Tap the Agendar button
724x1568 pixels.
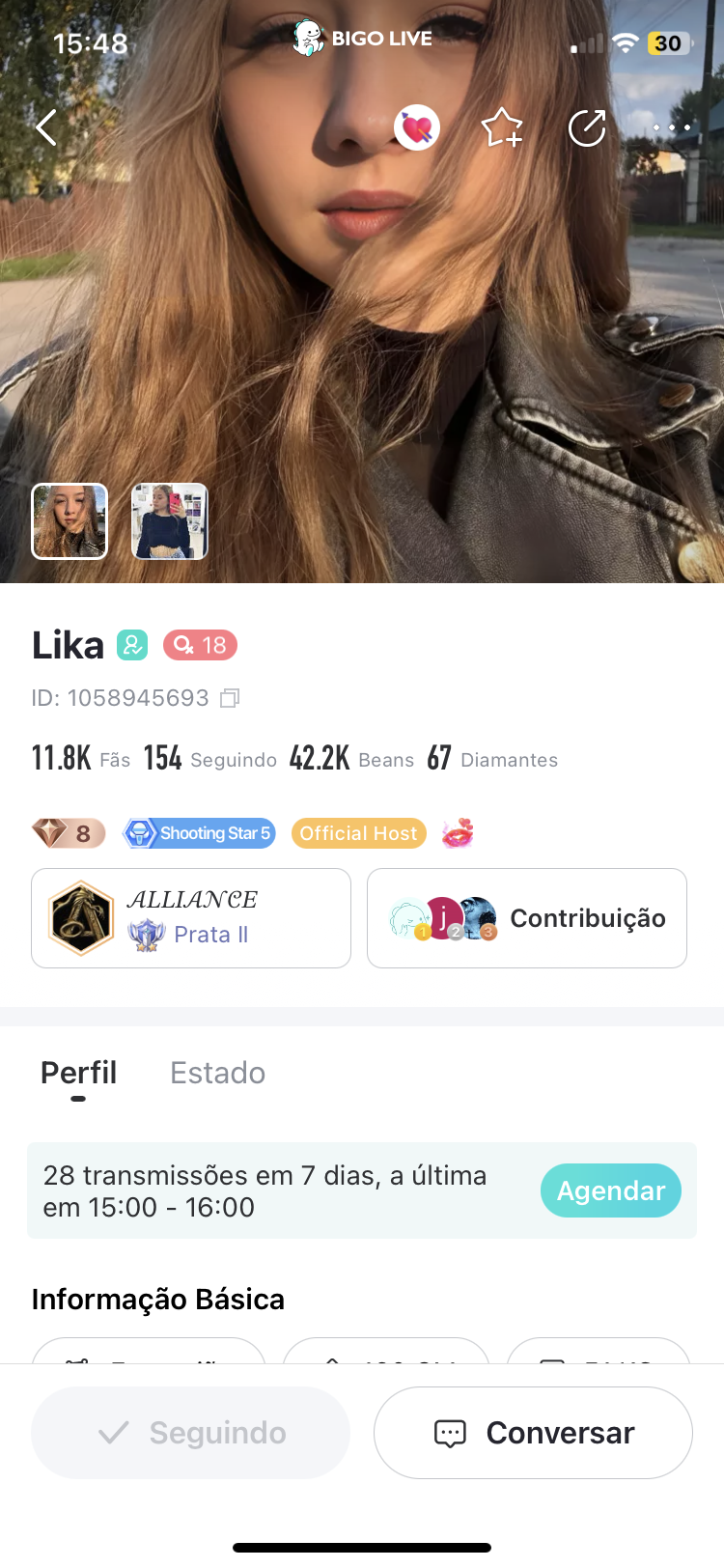(x=611, y=1190)
